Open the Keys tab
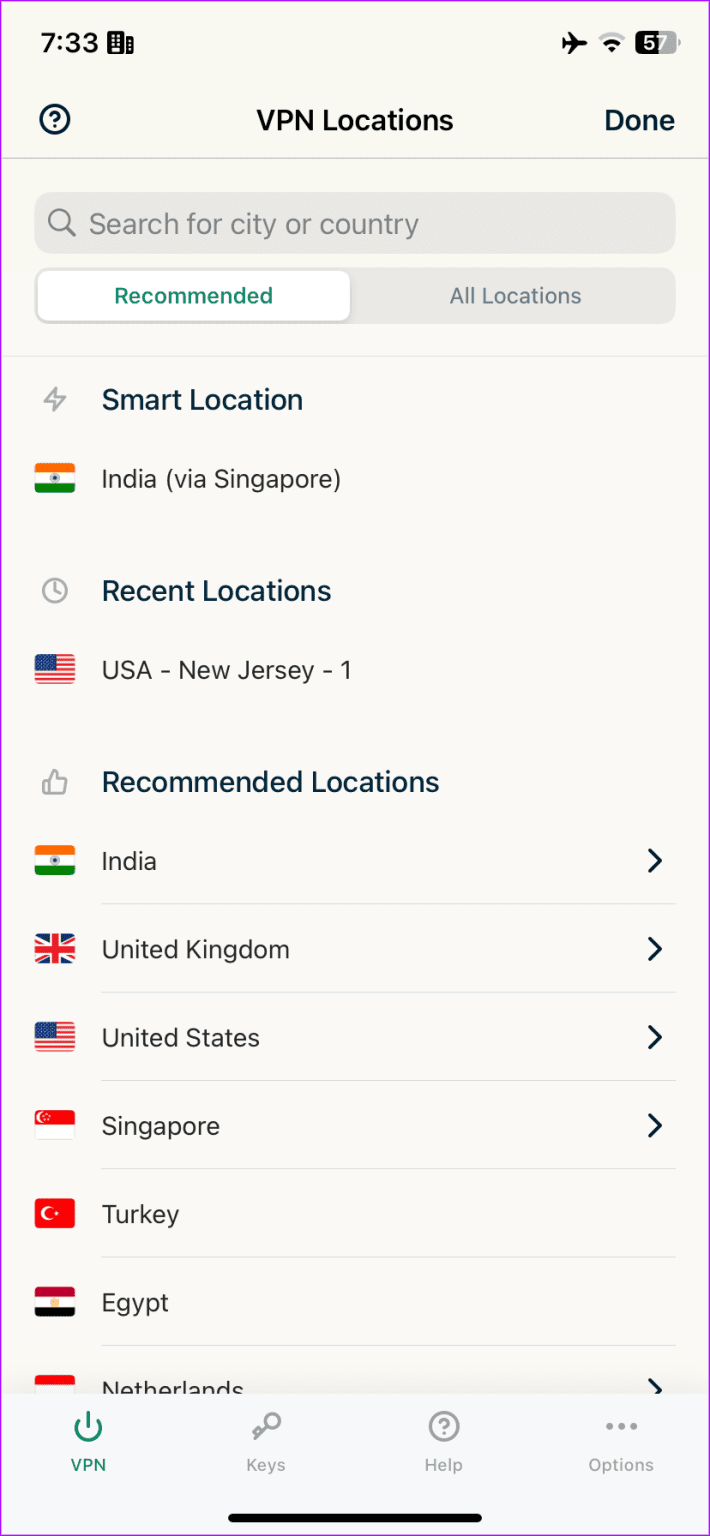The width and height of the screenshot is (710, 1536). [x=266, y=1442]
